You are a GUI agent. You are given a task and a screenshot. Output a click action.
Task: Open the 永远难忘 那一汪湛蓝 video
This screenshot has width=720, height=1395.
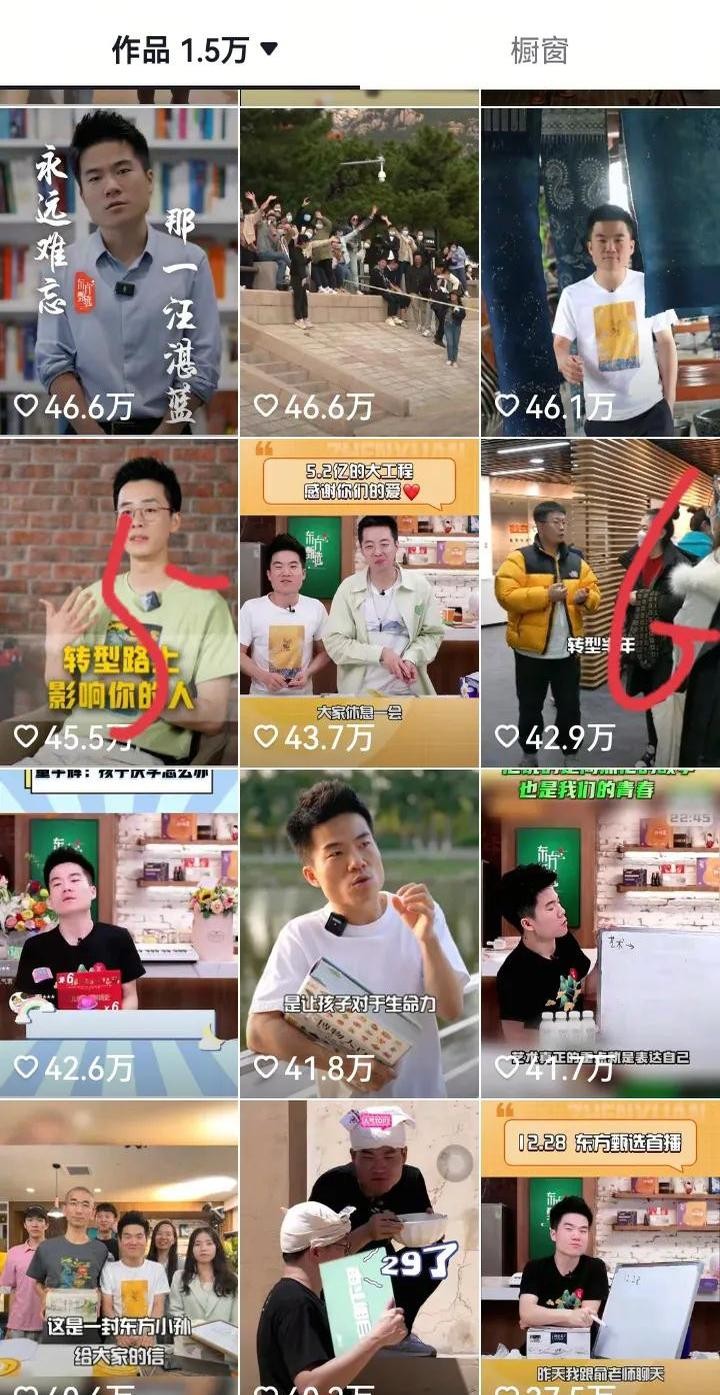pyautogui.click(x=119, y=271)
